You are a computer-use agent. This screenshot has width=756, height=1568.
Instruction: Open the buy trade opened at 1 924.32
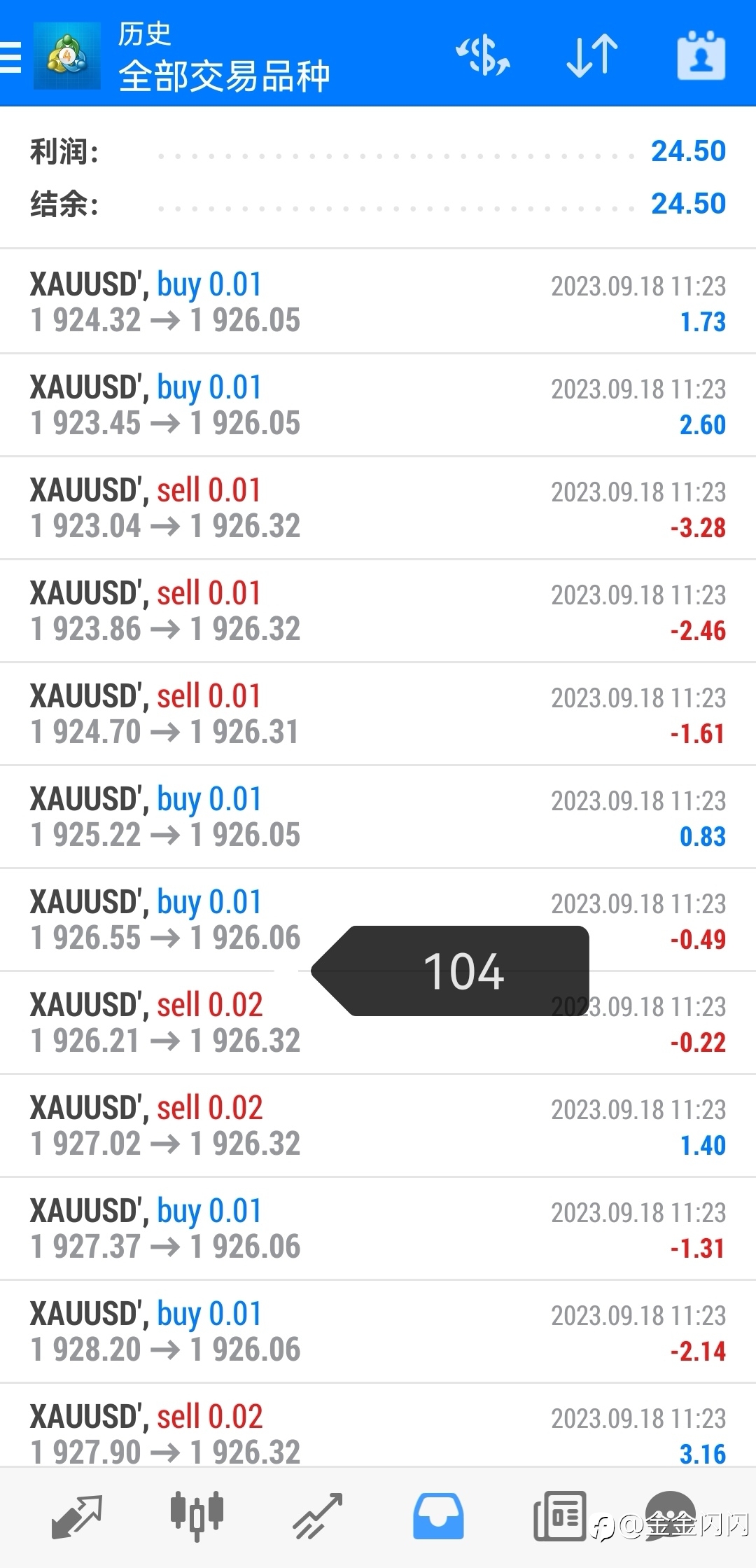click(x=378, y=302)
